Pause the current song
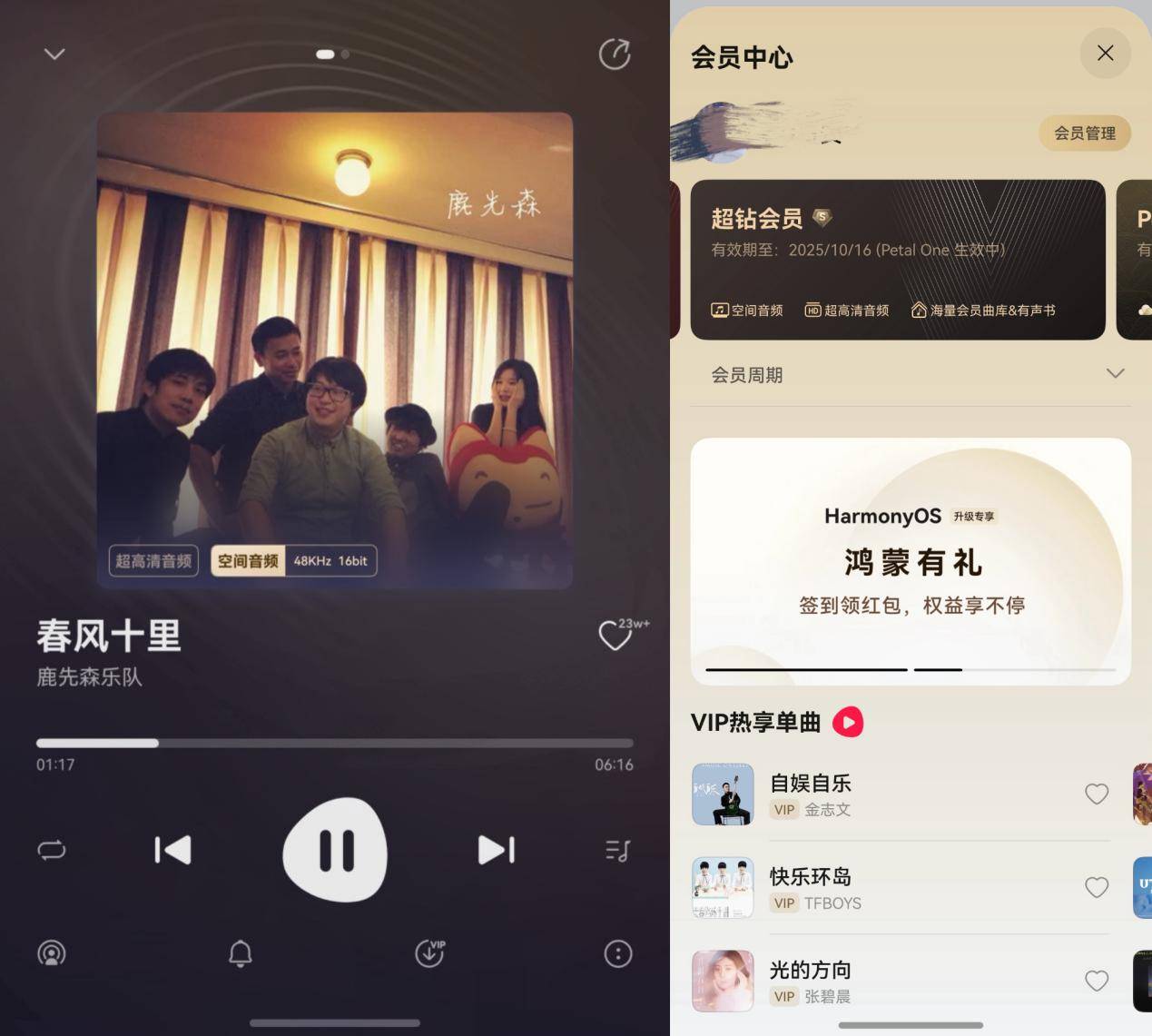 [335, 851]
